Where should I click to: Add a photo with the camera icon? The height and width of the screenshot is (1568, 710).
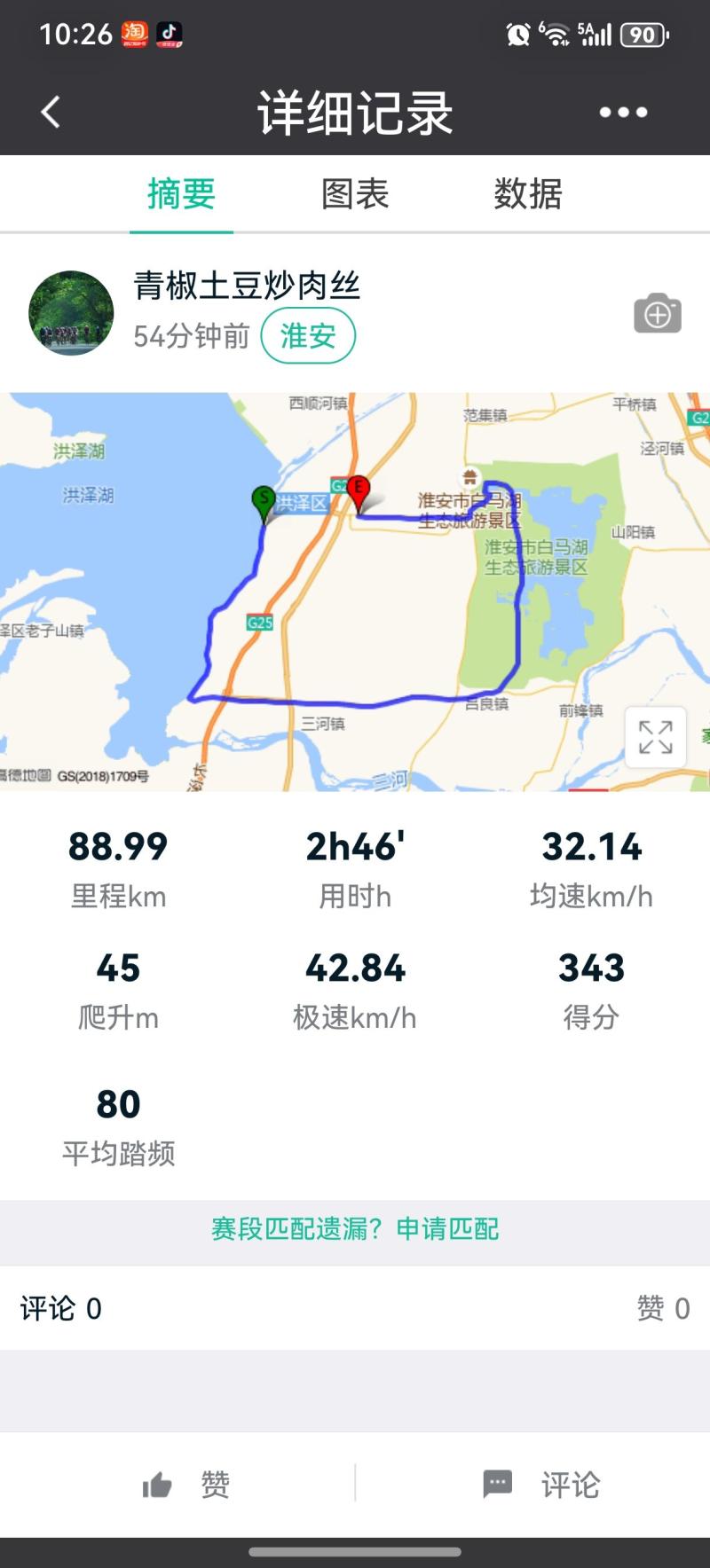657,314
